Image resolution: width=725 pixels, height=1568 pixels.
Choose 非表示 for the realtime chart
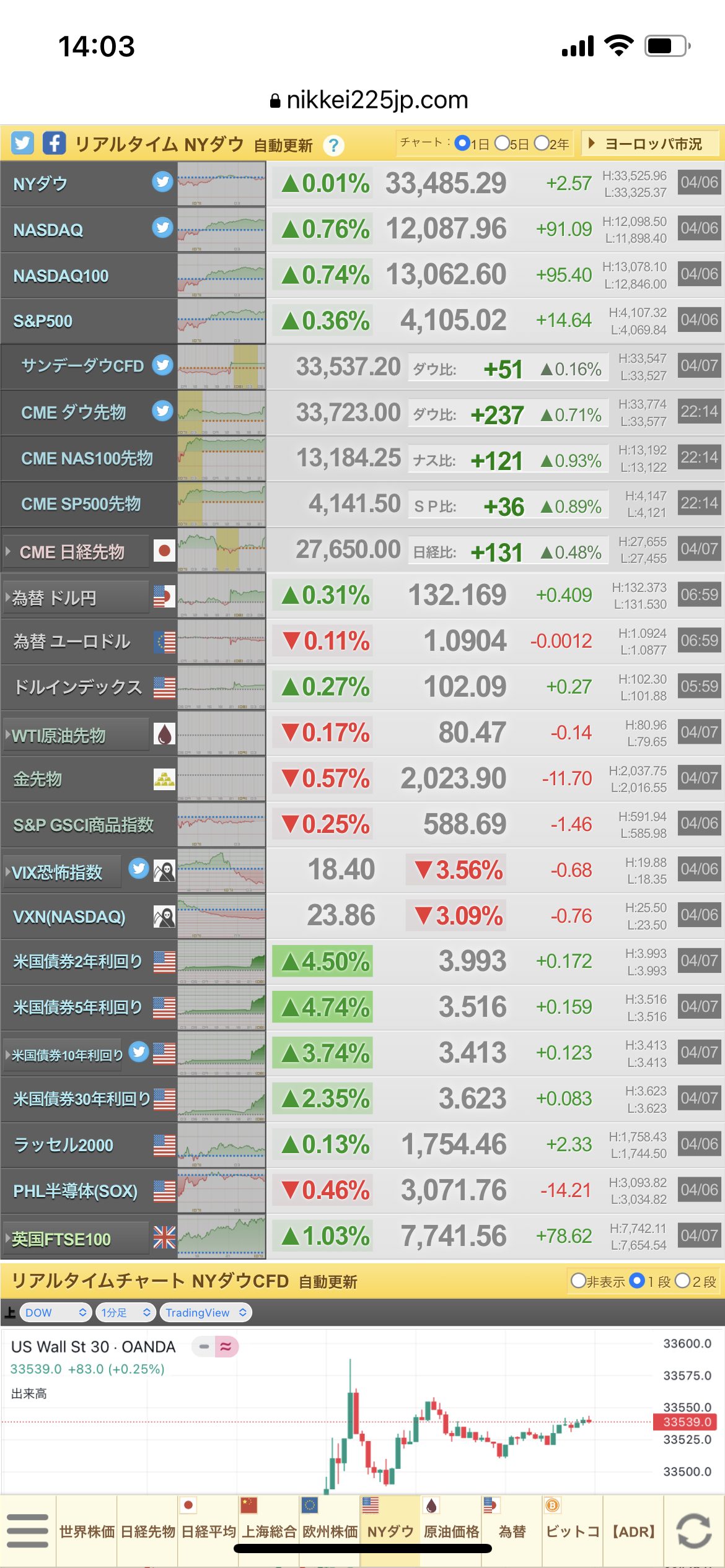tap(578, 1280)
